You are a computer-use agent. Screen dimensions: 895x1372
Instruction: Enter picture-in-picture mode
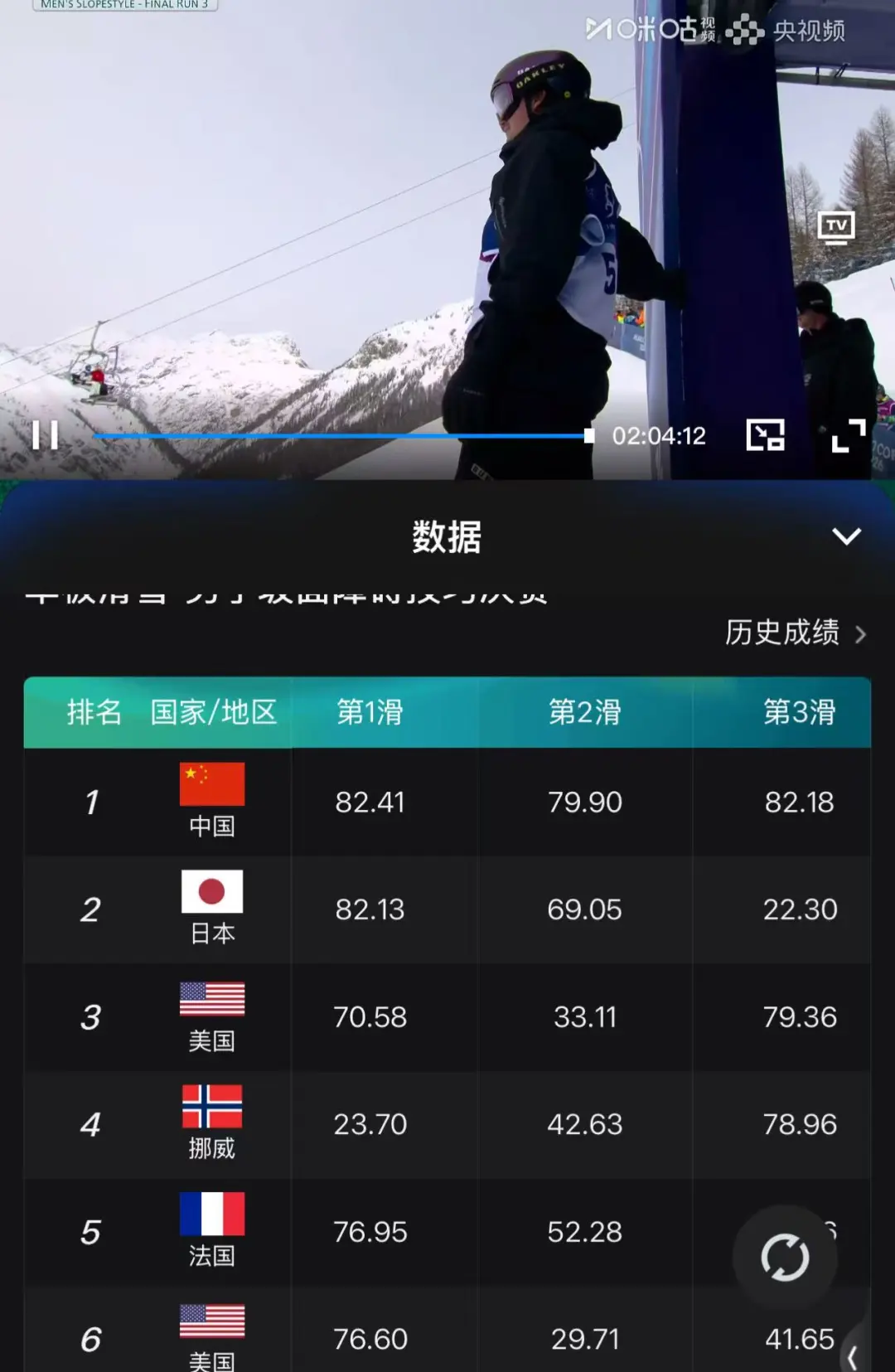[765, 435]
